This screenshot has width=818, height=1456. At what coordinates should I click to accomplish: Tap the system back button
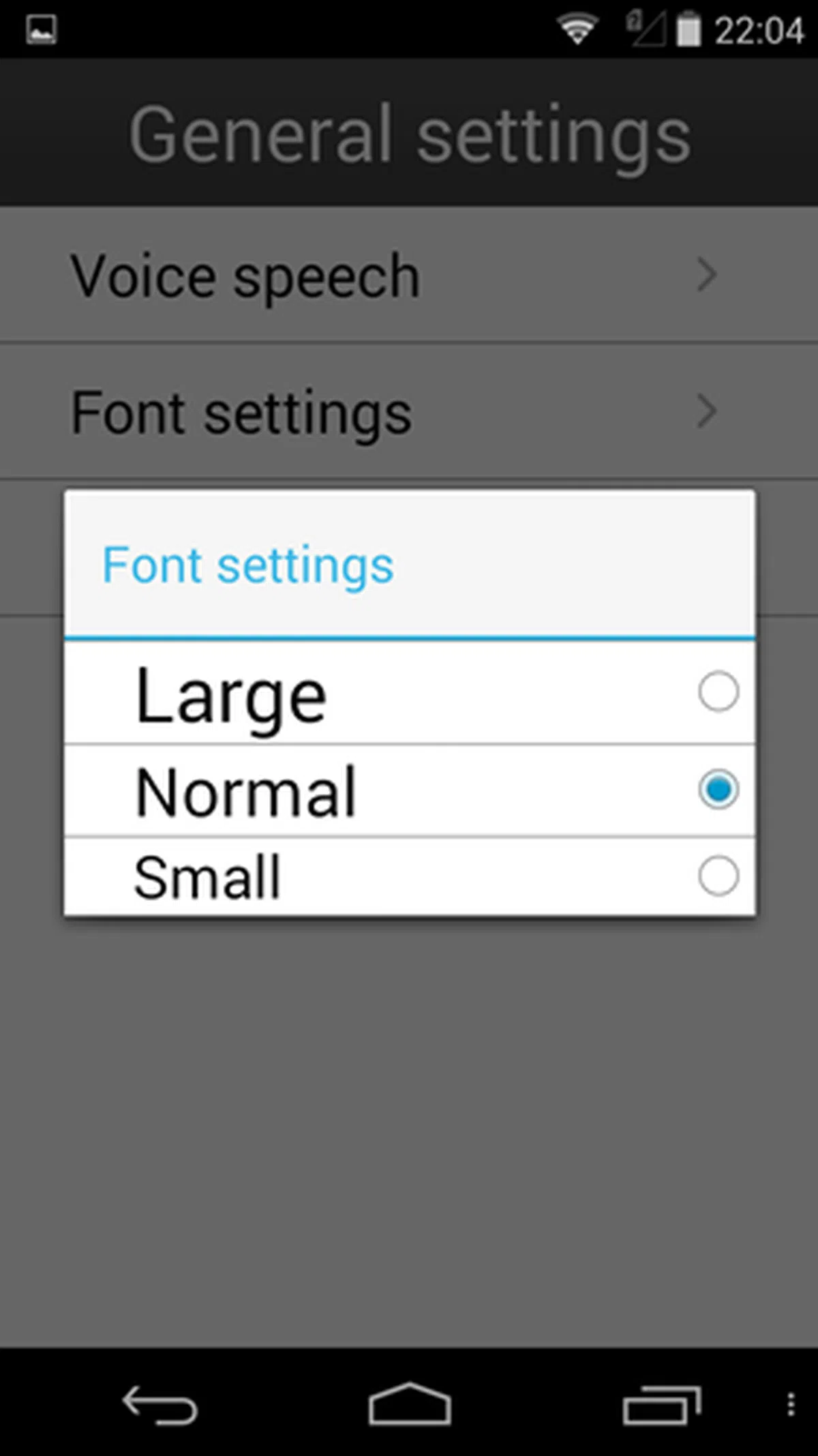pyautogui.click(x=160, y=1405)
